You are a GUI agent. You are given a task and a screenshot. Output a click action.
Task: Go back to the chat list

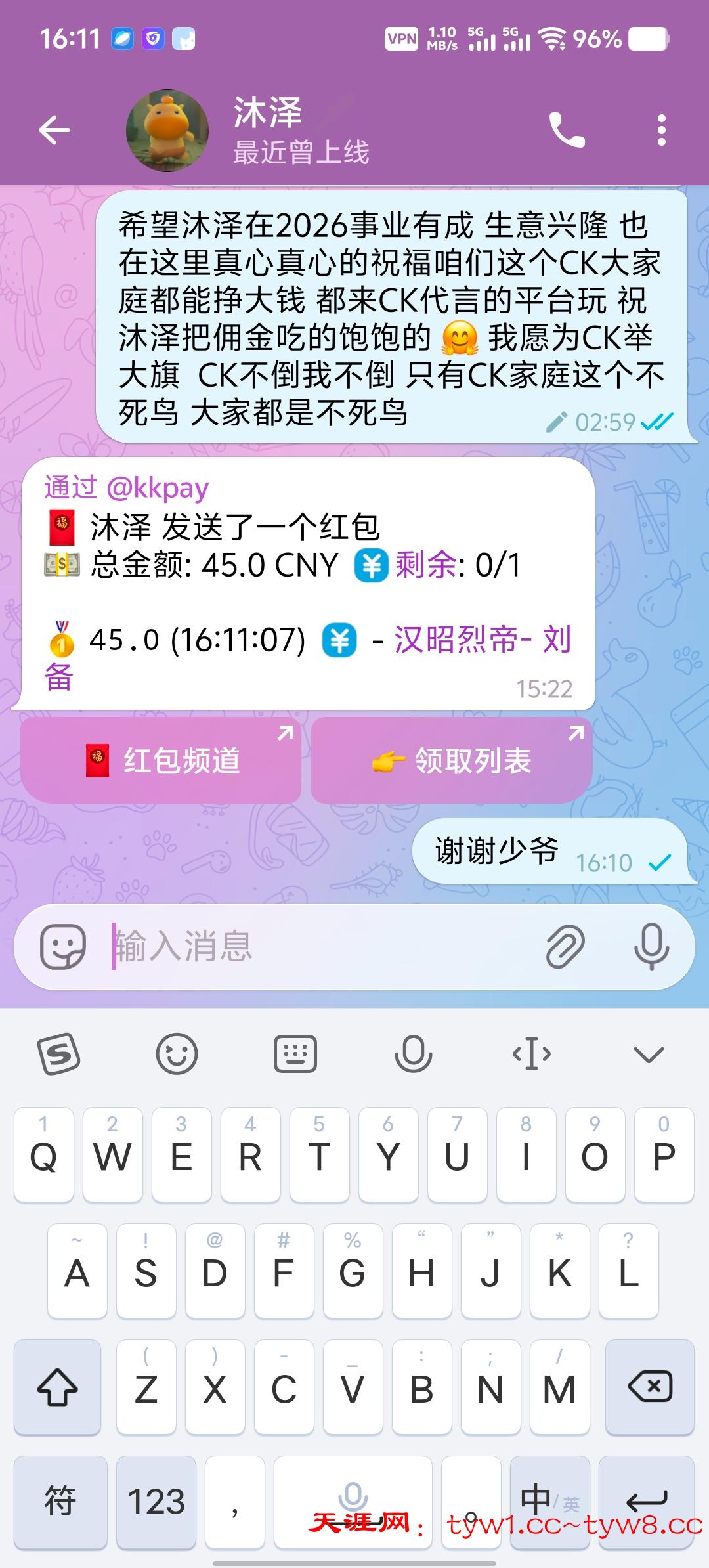coord(54,130)
